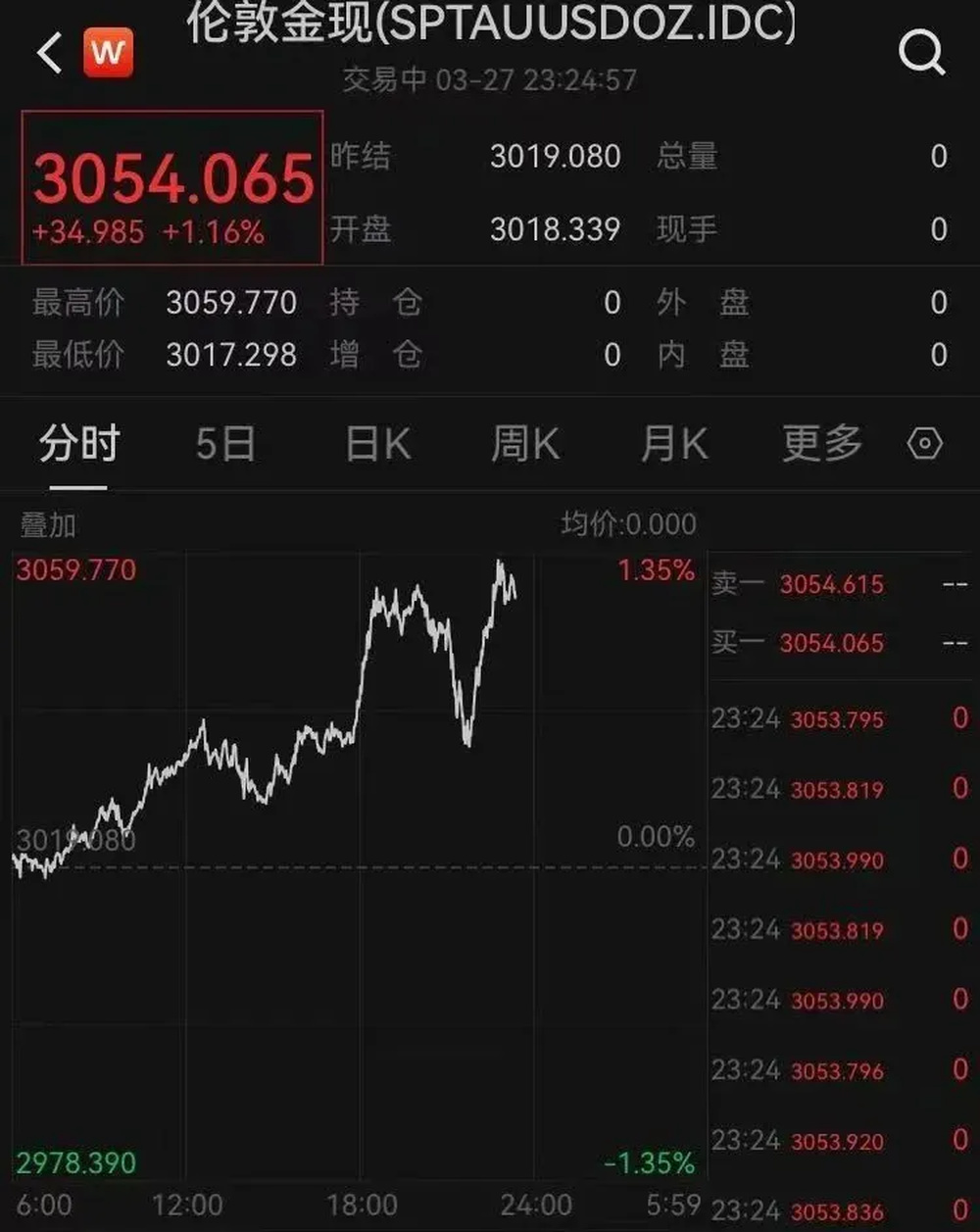Screen dimensions: 980x1232
Task: Go back using the top-left arrow
Action: click(49, 53)
